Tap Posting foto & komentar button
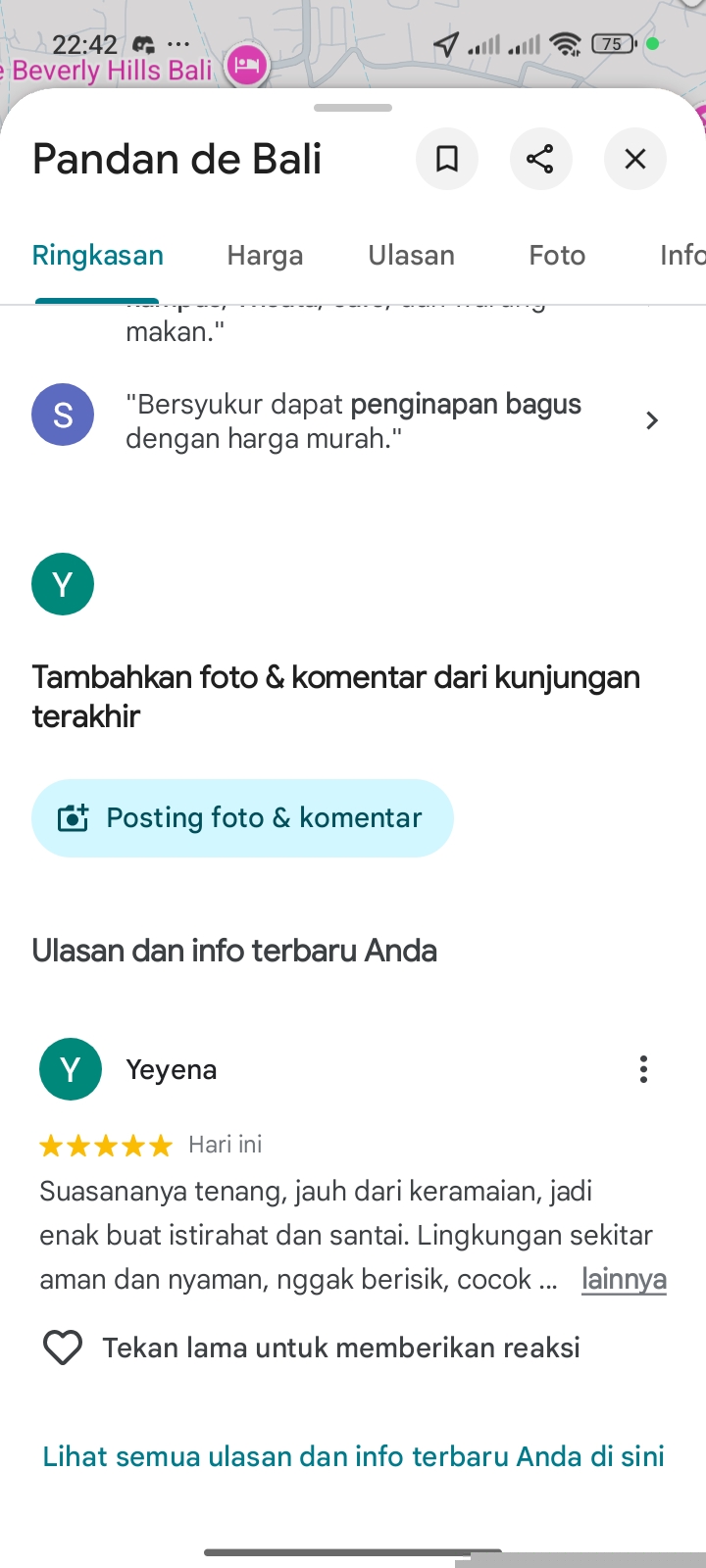706x1568 pixels. (242, 818)
